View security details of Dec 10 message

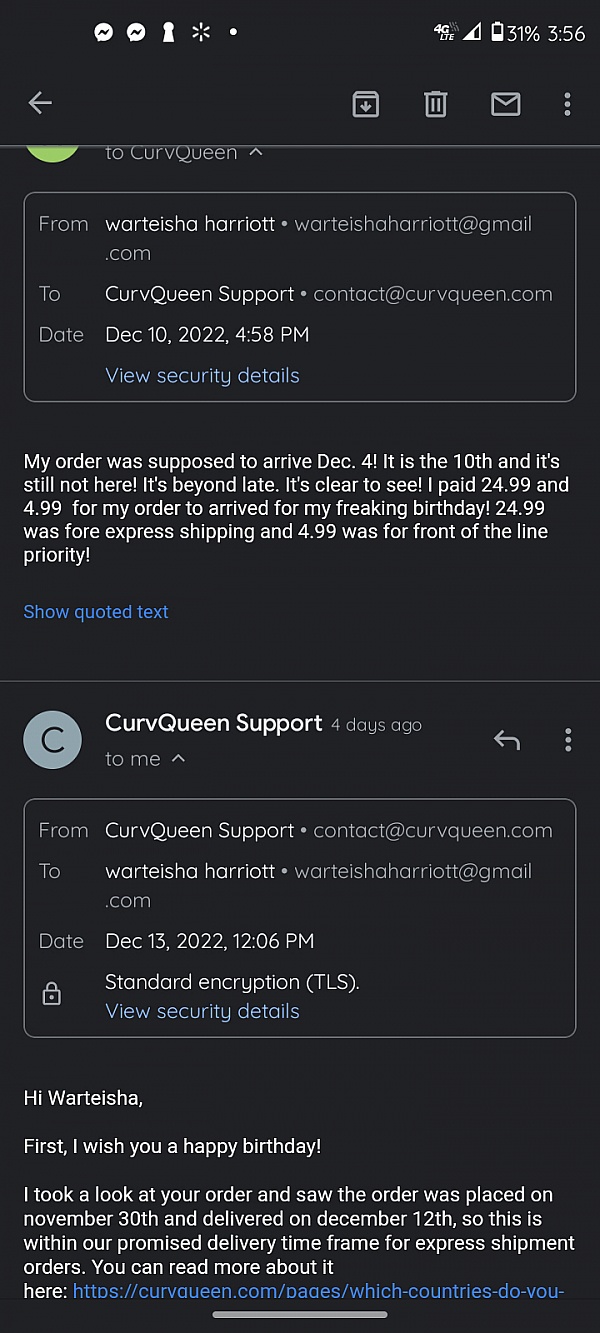pos(202,376)
